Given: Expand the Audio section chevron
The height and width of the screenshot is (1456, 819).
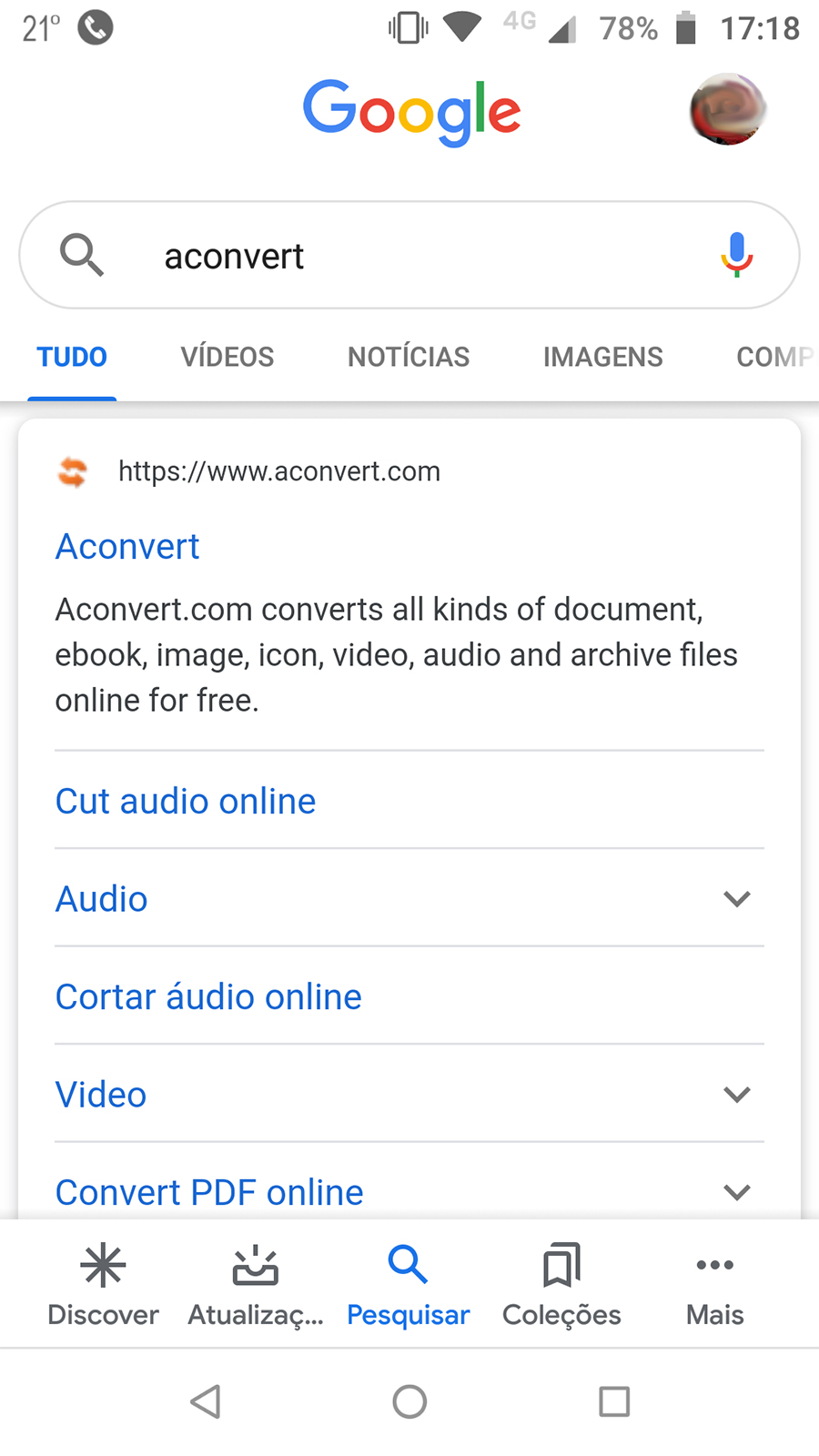Looking at the screenshot, I should 736,899.
